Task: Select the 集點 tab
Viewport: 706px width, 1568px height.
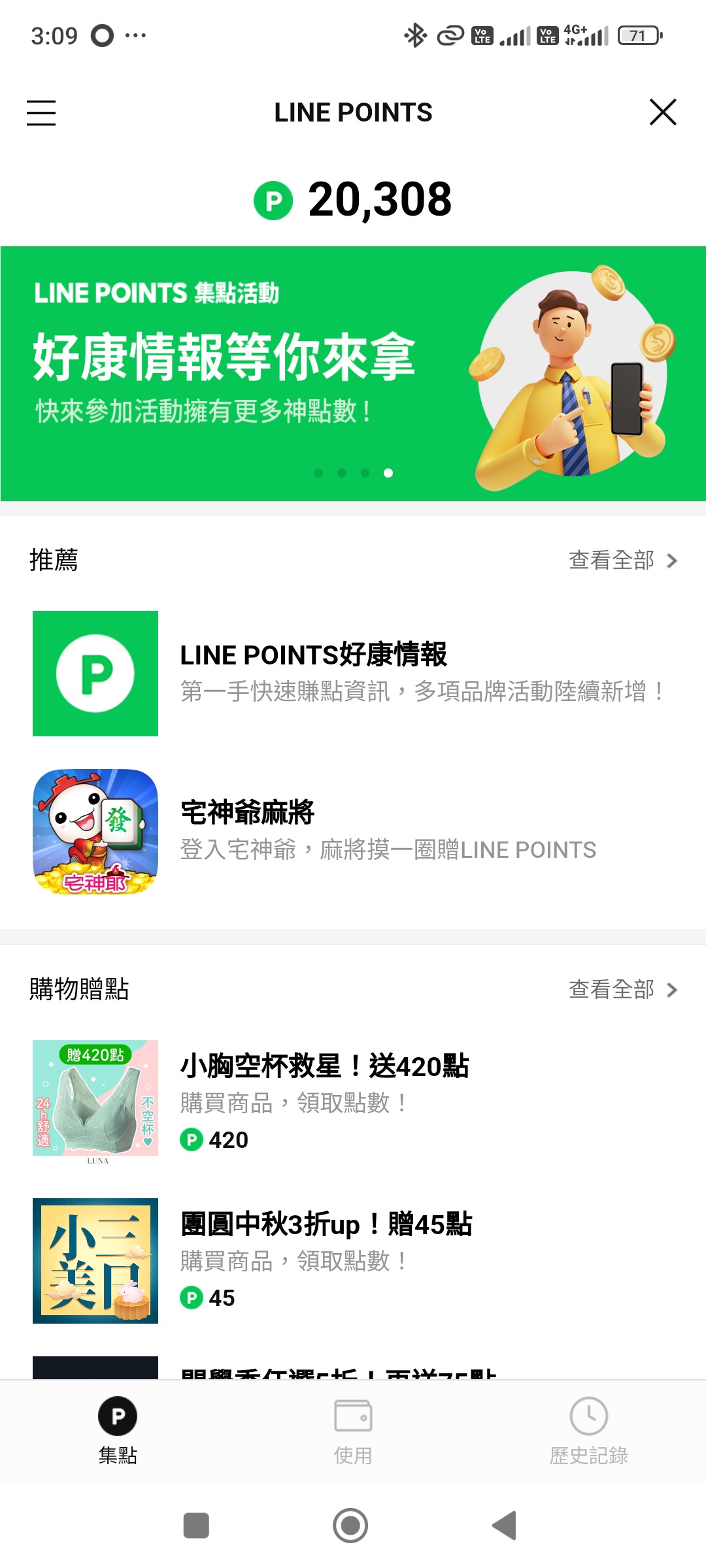Action: (118, 1431)
